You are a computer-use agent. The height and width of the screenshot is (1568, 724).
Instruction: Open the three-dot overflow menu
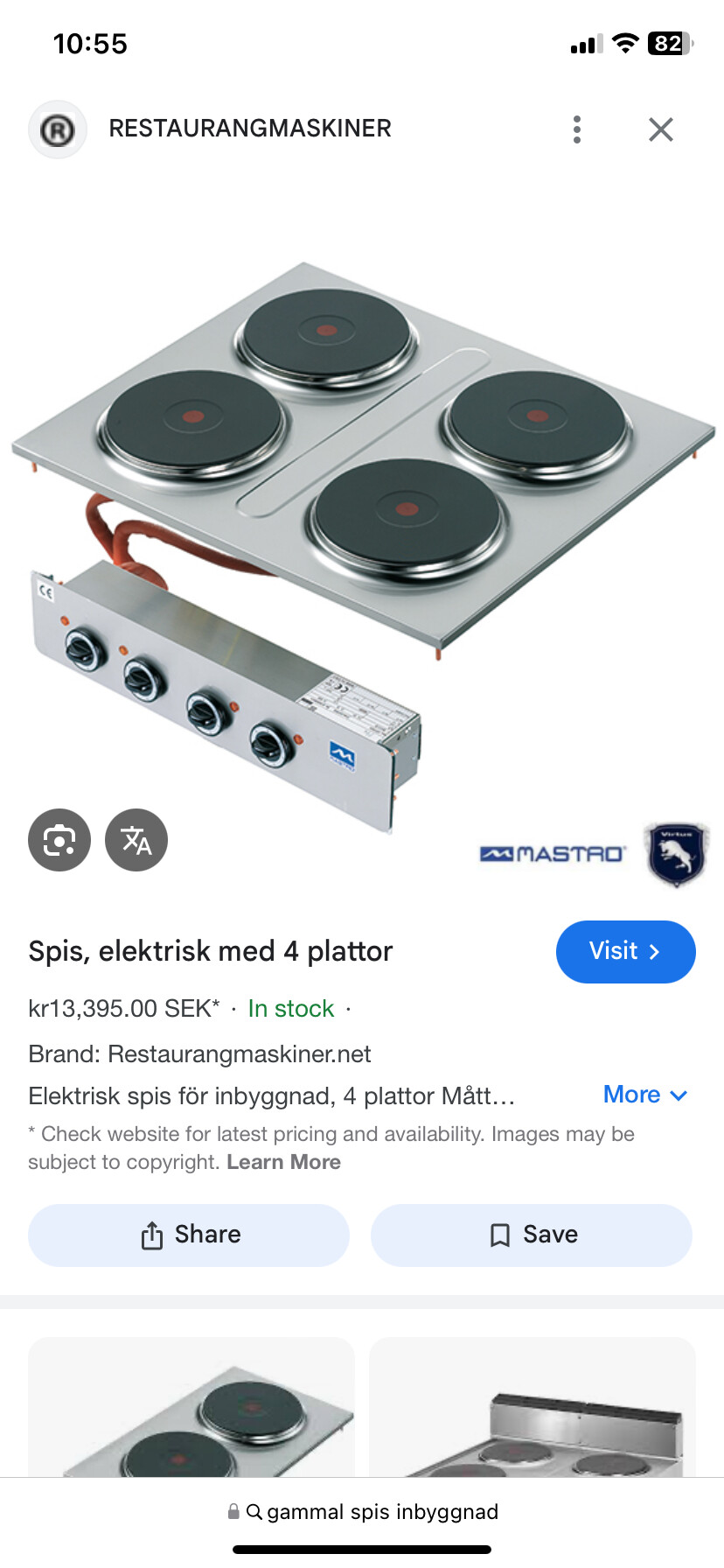(x=576, y=129)
